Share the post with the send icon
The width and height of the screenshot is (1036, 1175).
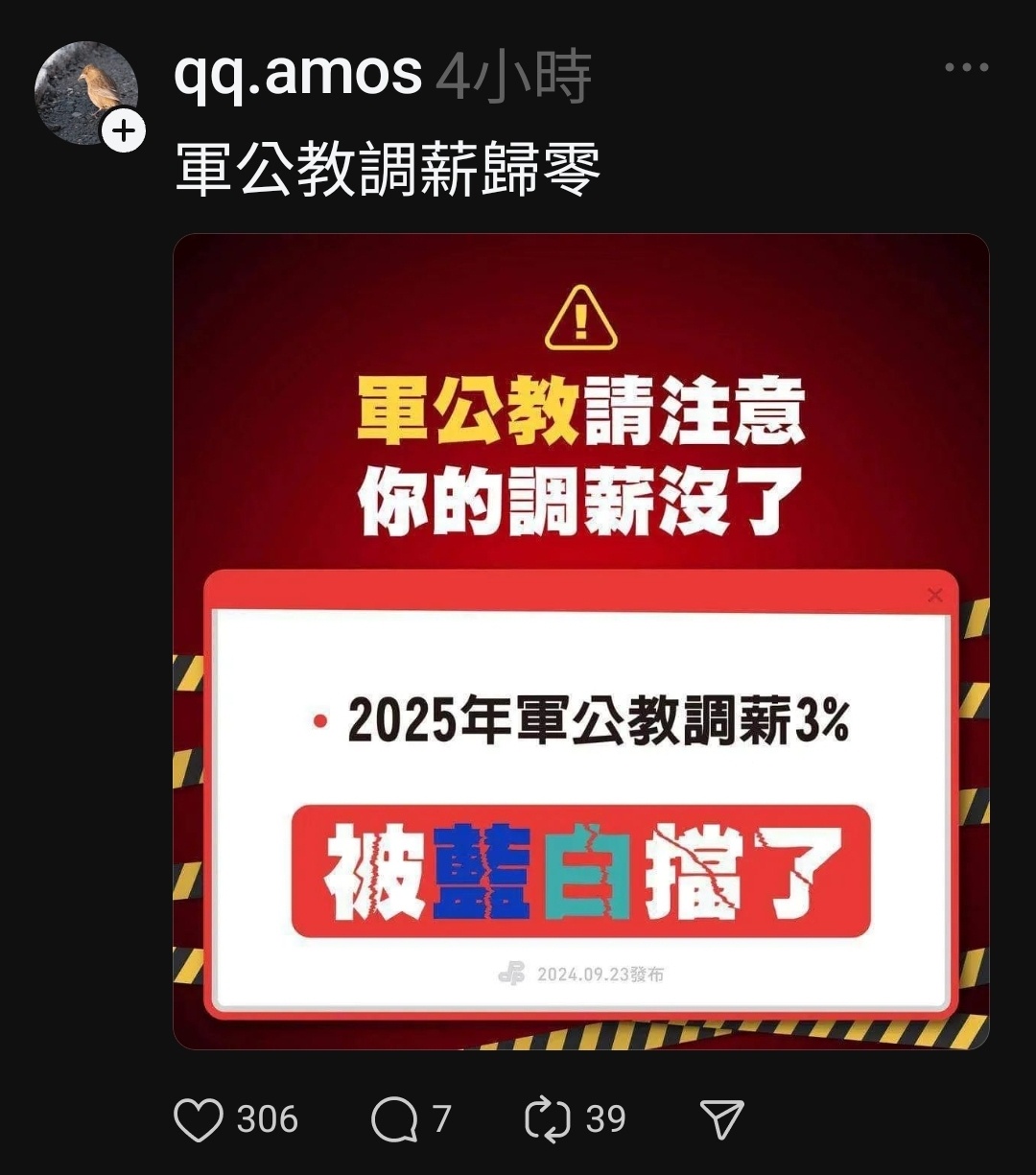[721, 1119]
